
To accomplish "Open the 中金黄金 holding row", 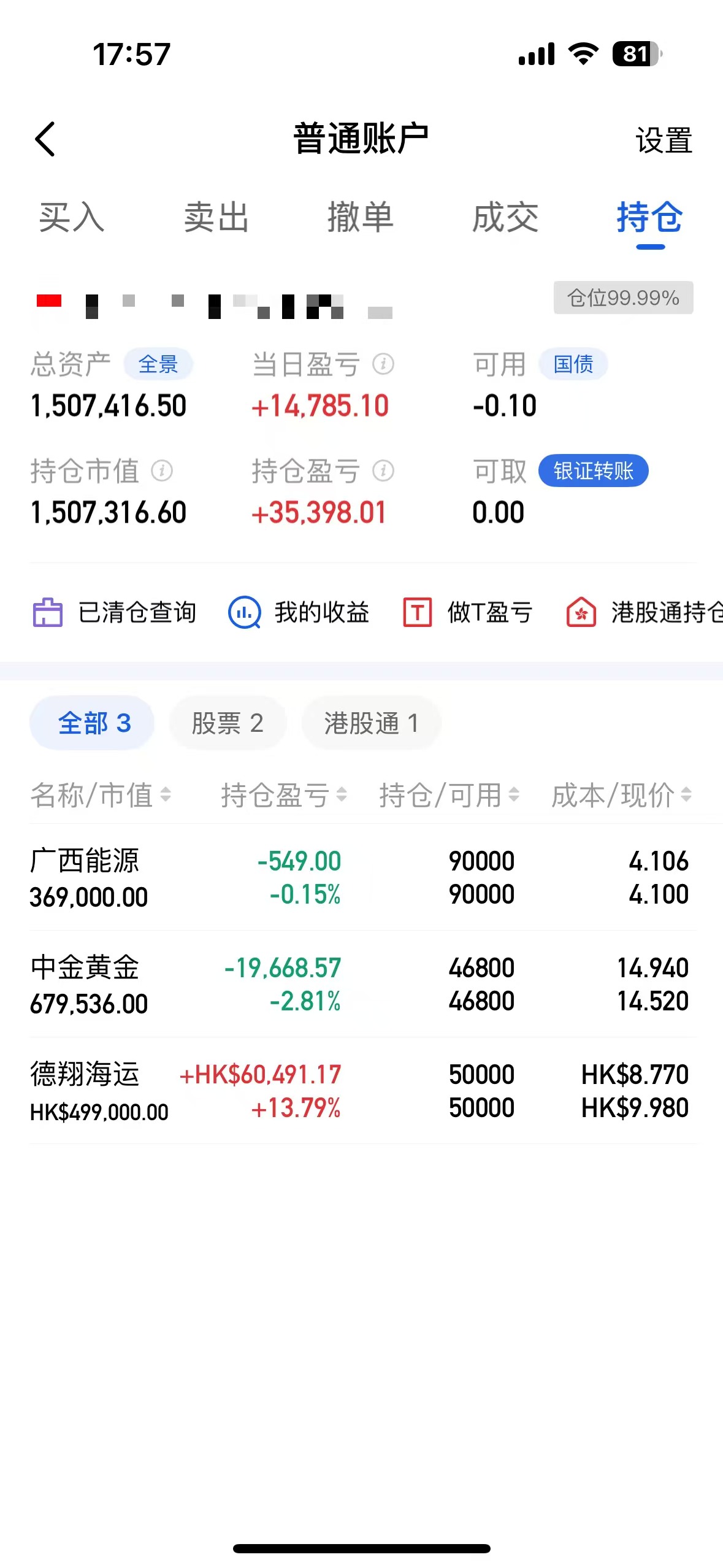I will click(361, 985).
